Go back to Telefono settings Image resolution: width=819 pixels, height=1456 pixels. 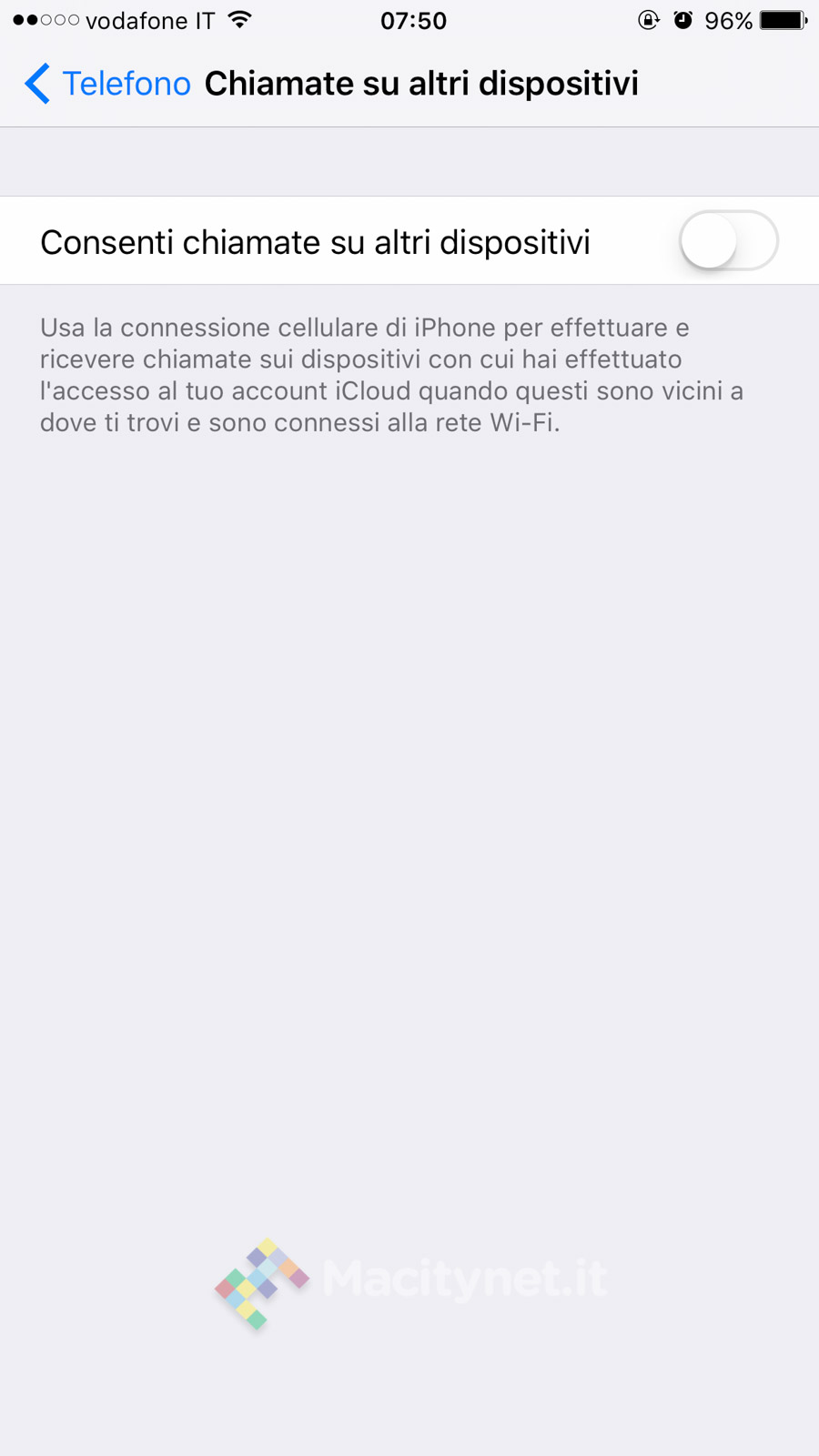107,84
